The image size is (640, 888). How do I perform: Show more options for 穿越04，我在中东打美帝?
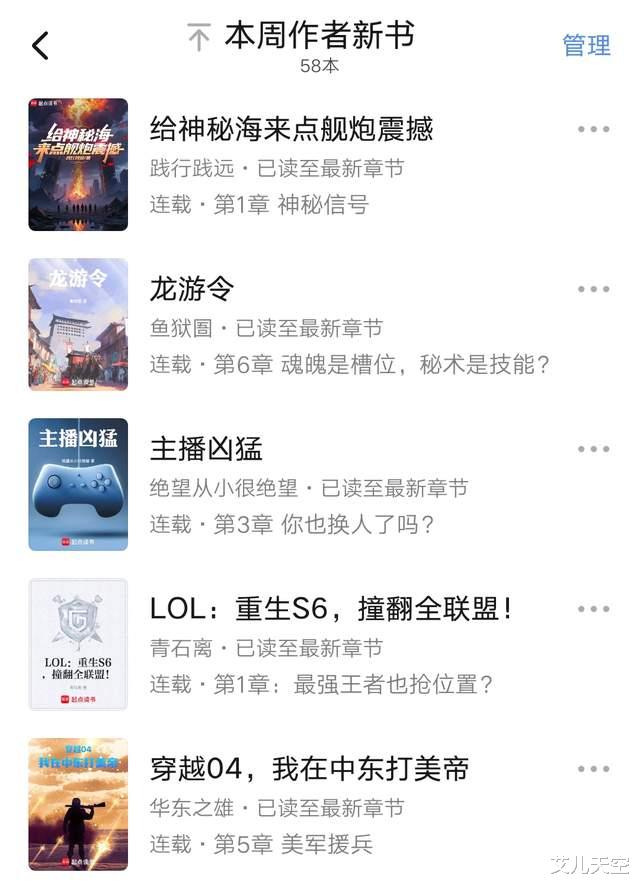click(x=593, y=769)
